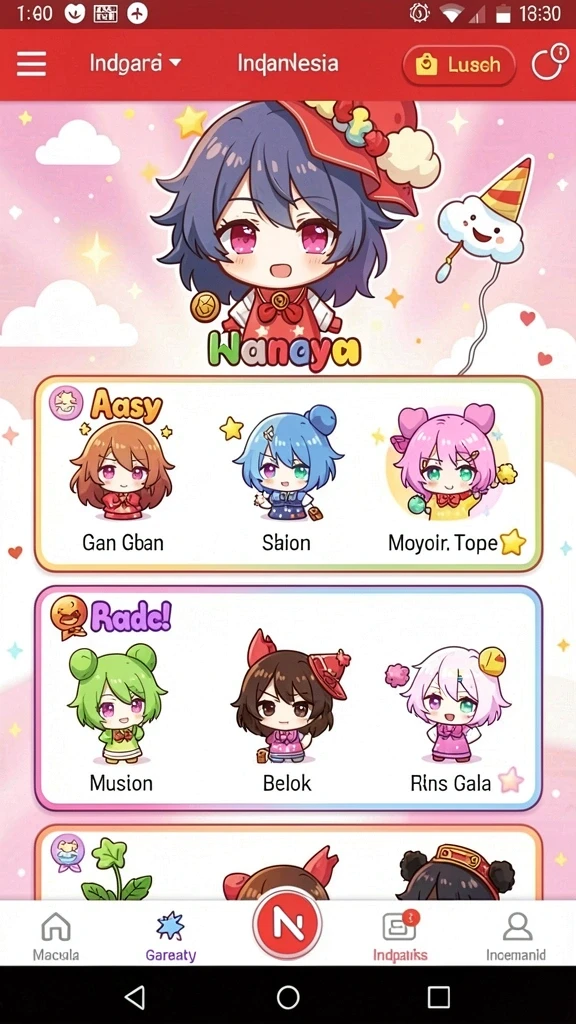Tap the system back button
This screenshot has height=1024, width=576.
click(135, 997)
